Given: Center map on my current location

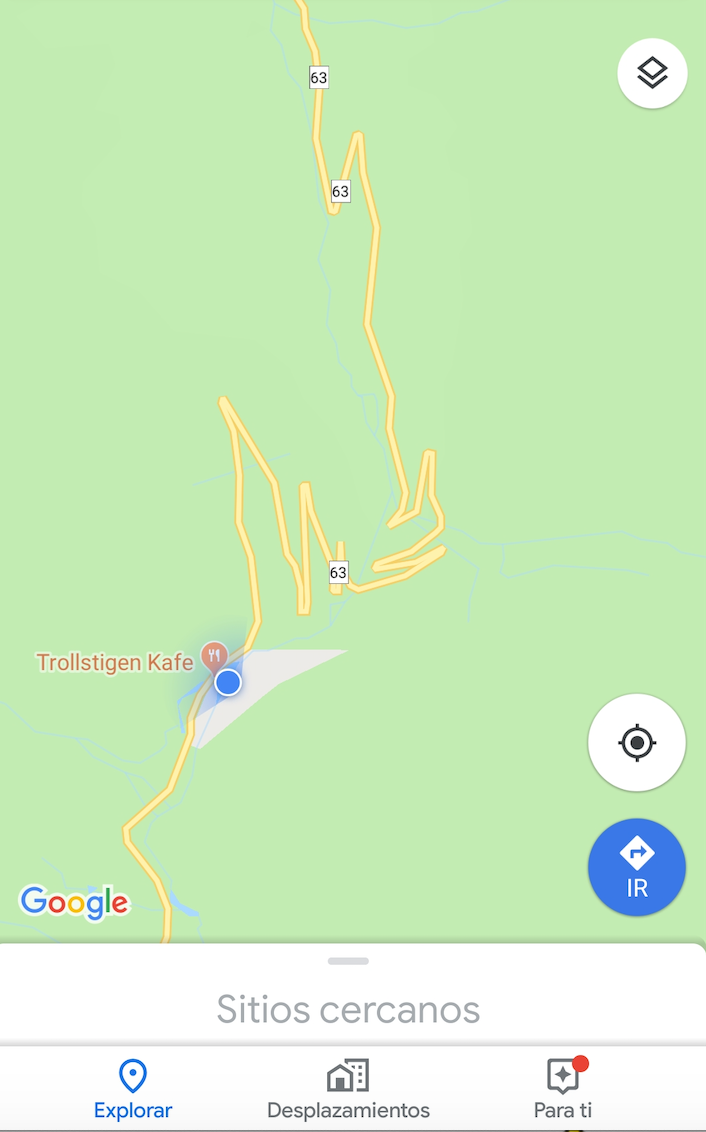Looking at the screenshot, I should point(637,742).
